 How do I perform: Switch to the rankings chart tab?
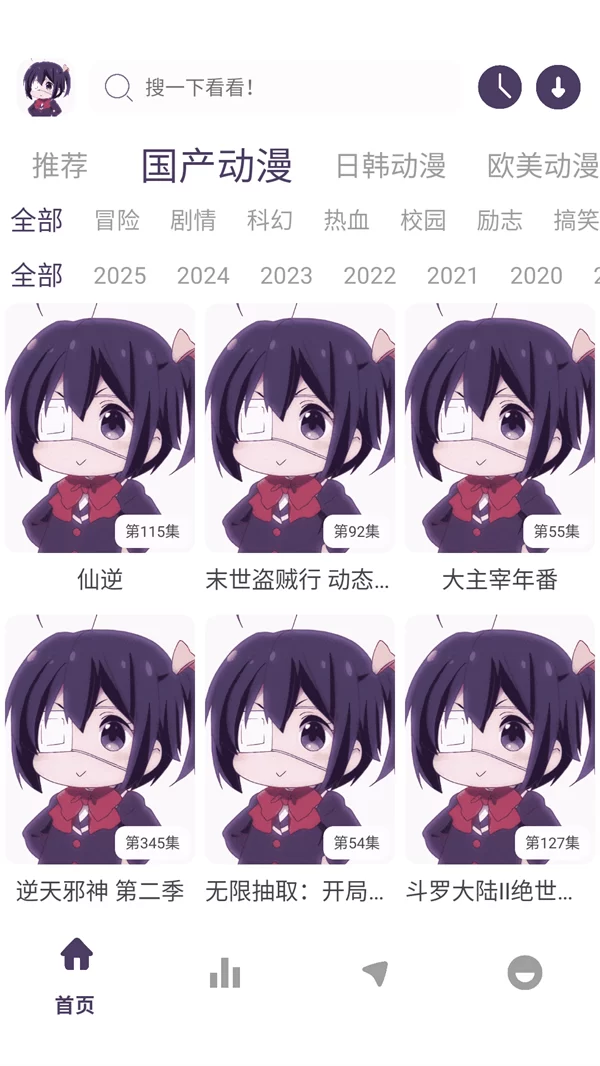point(225,973)
